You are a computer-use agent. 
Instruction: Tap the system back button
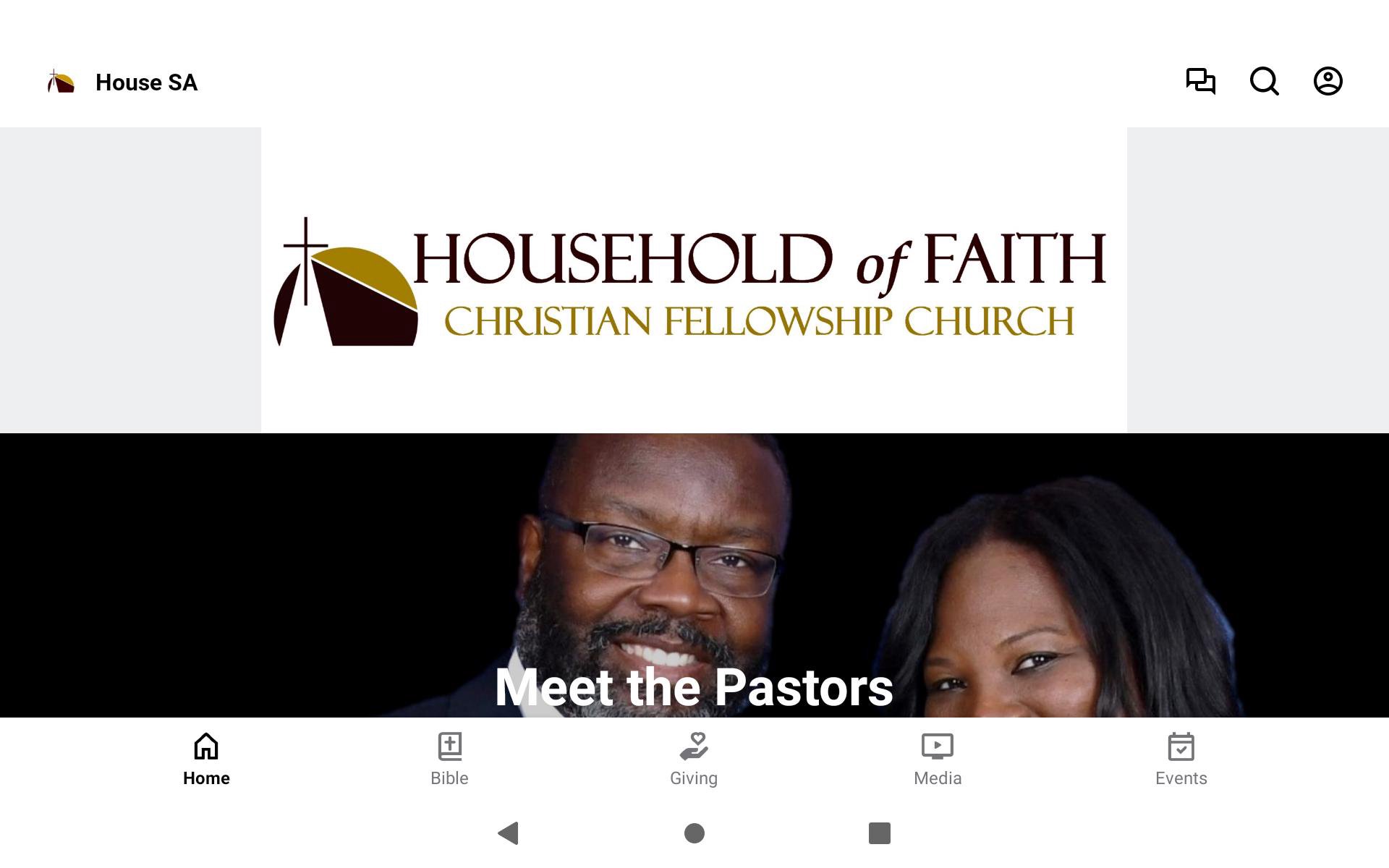tap(509, 833)
